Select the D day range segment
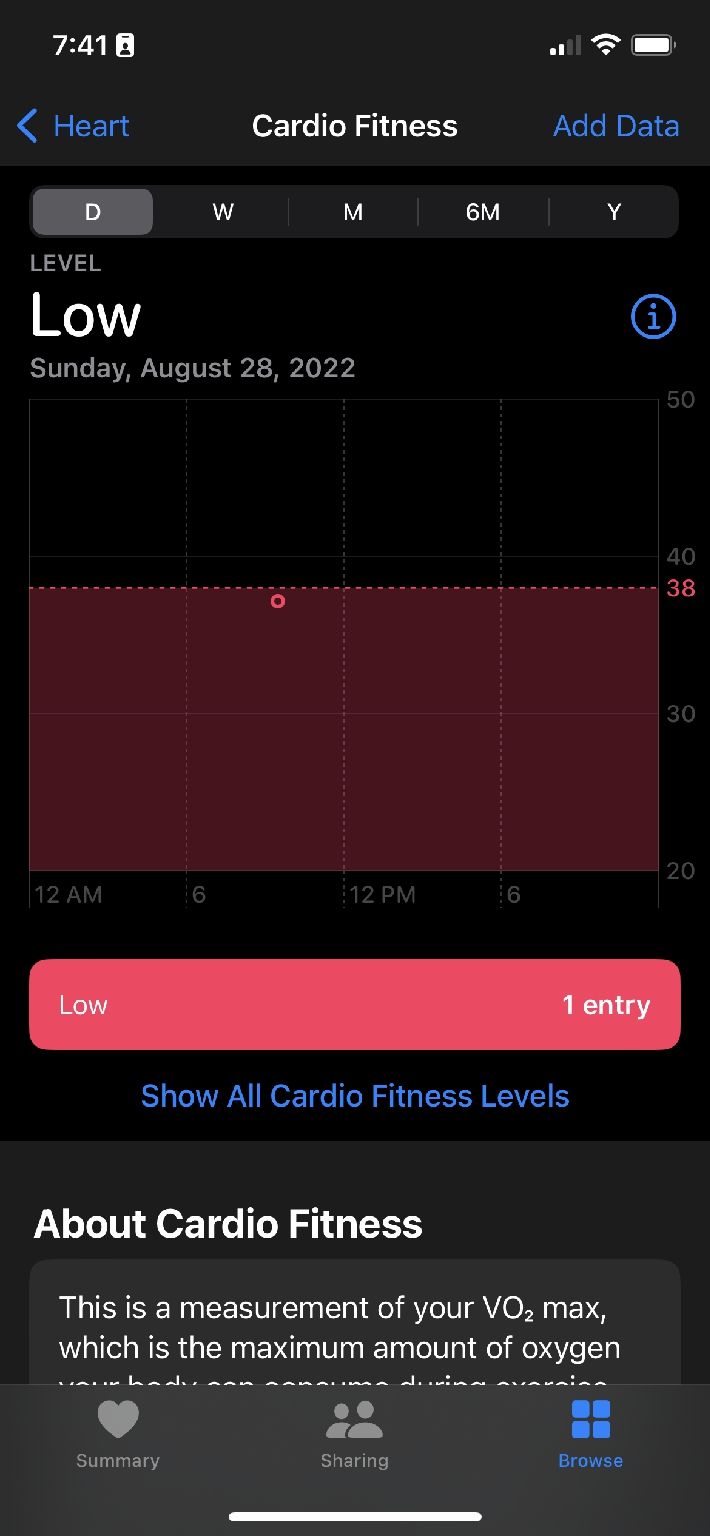The height and width of the screenshot is (1536, 710). point(93,212)
